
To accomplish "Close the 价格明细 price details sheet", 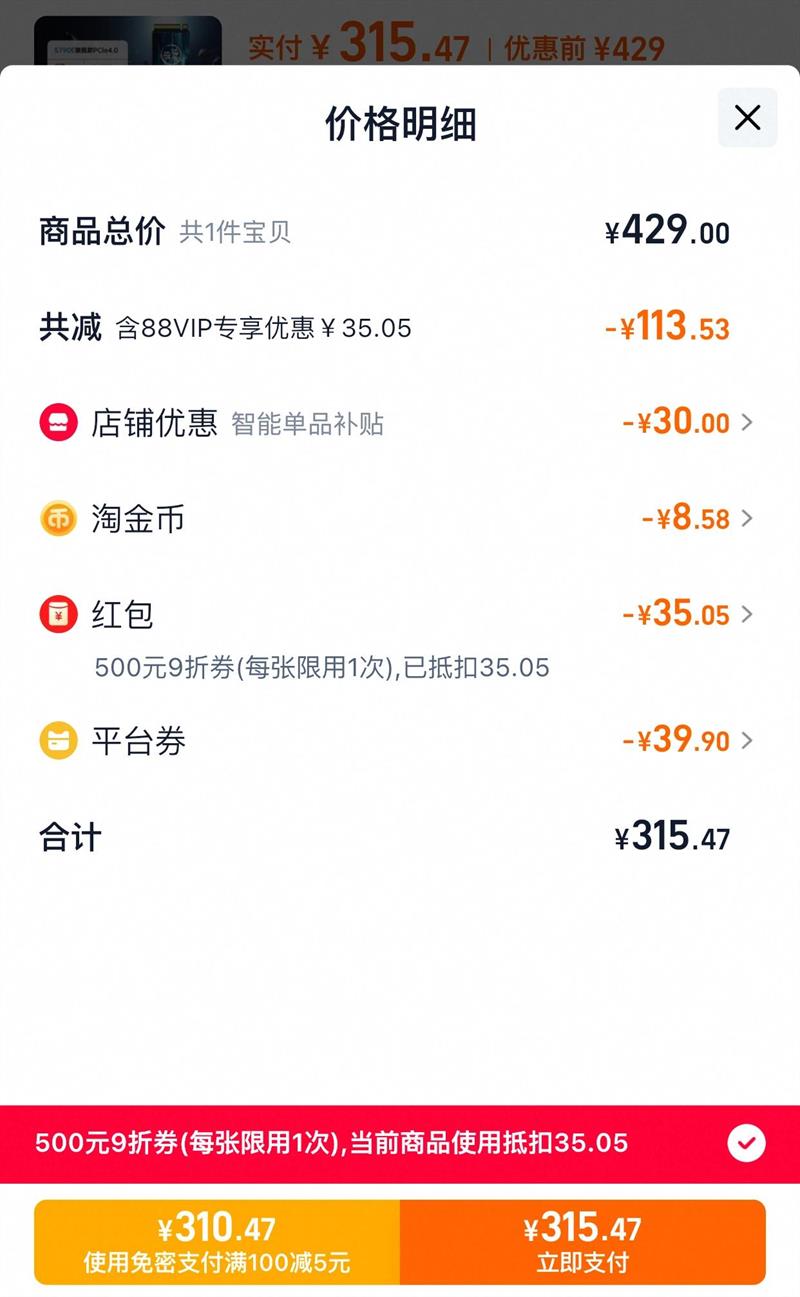I will point(747,118).
